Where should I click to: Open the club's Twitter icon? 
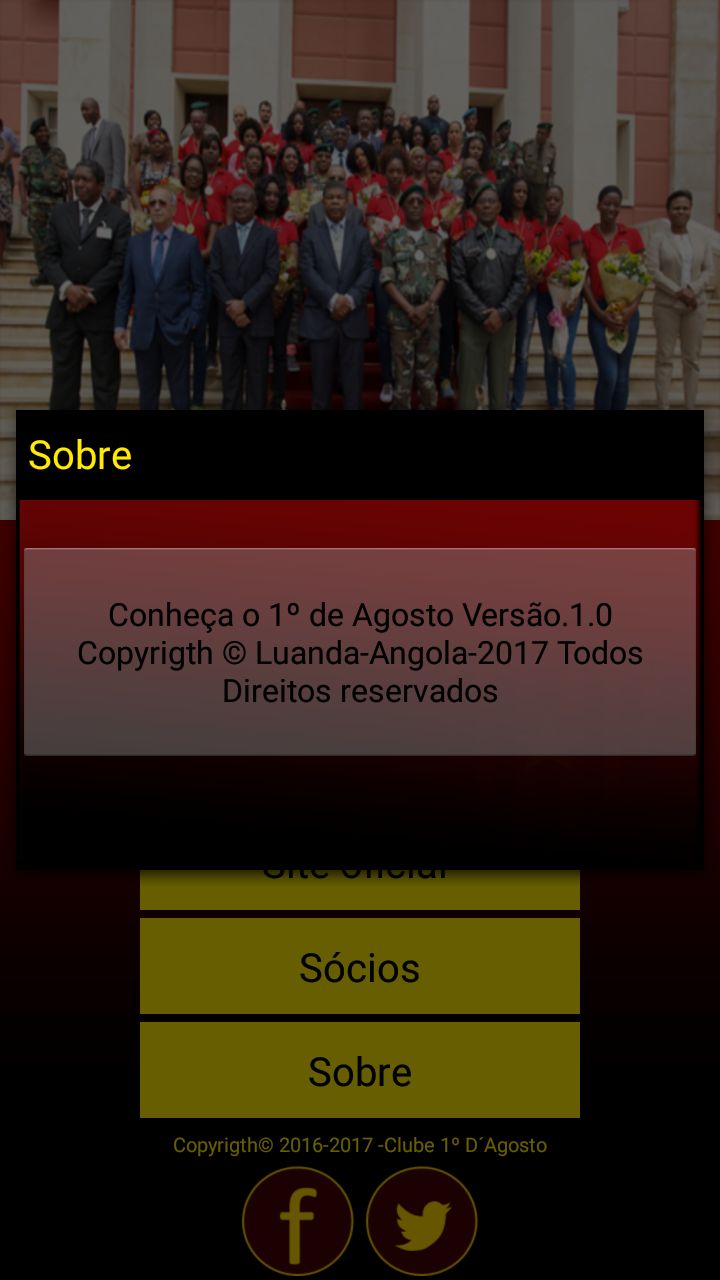pos(422,1221)
